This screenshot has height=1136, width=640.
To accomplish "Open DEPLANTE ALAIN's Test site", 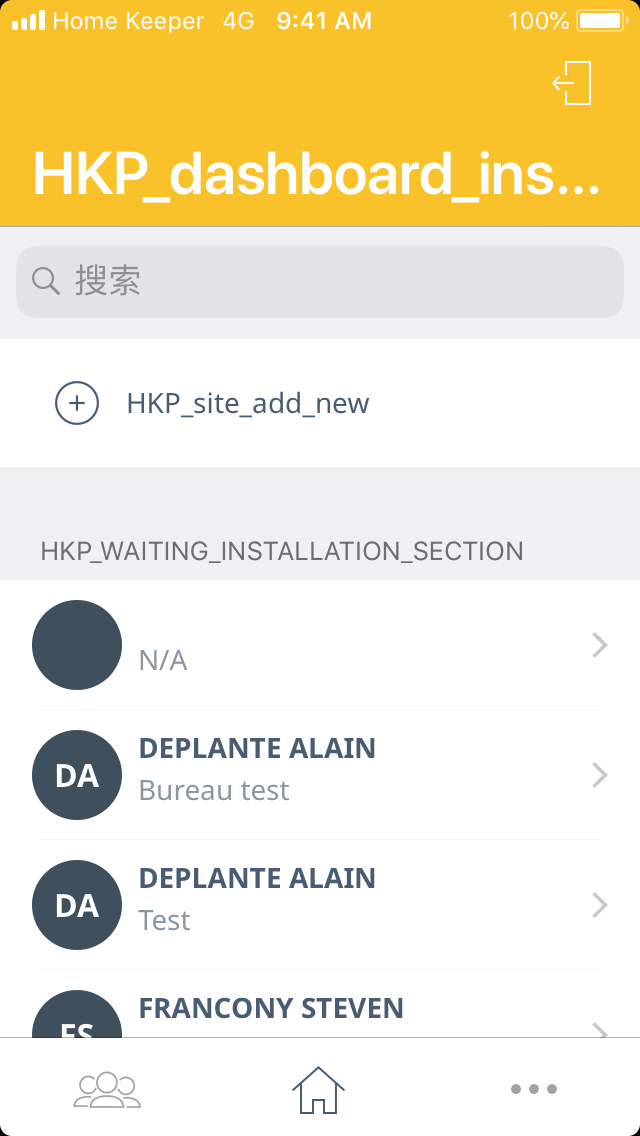I will 320,905.
